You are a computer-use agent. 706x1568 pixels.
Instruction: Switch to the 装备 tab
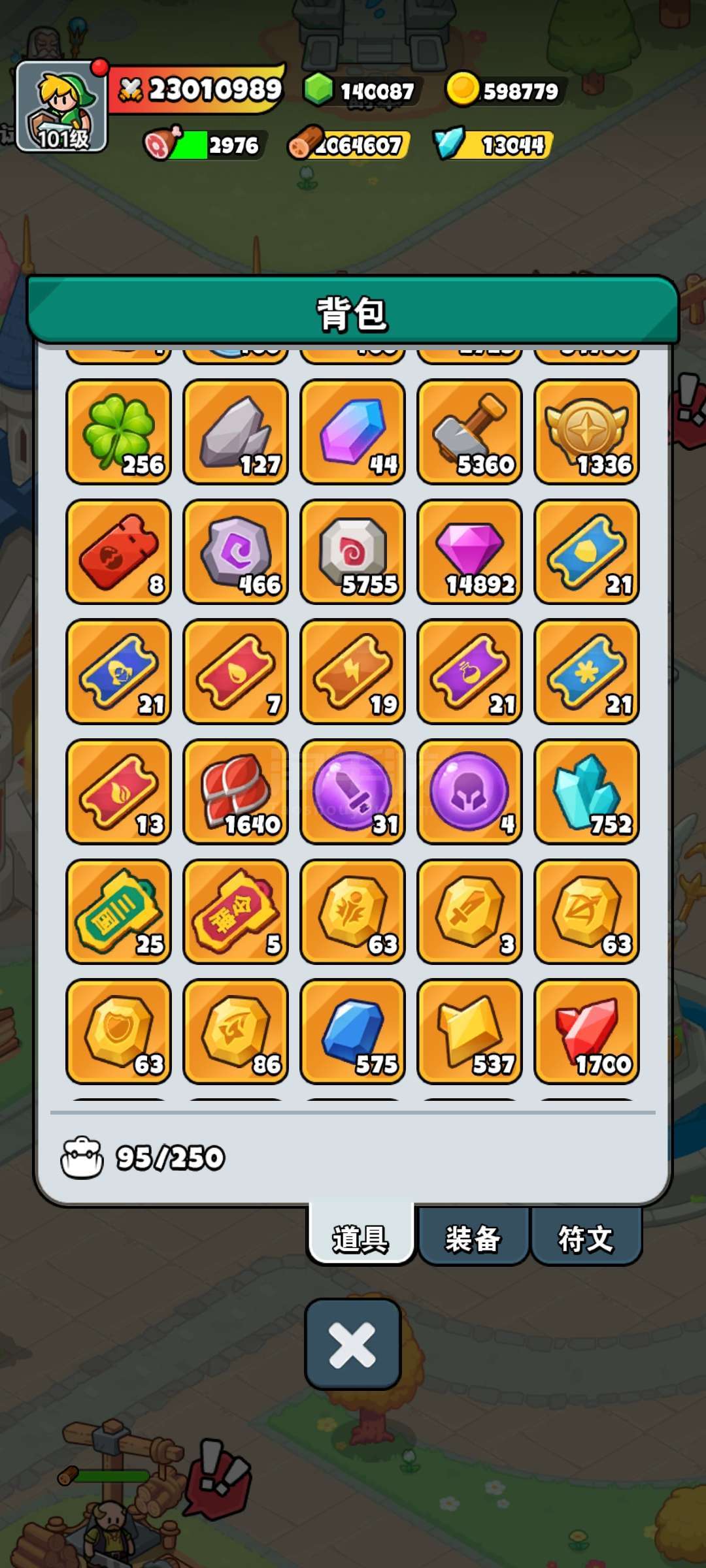coord(473,1238)
